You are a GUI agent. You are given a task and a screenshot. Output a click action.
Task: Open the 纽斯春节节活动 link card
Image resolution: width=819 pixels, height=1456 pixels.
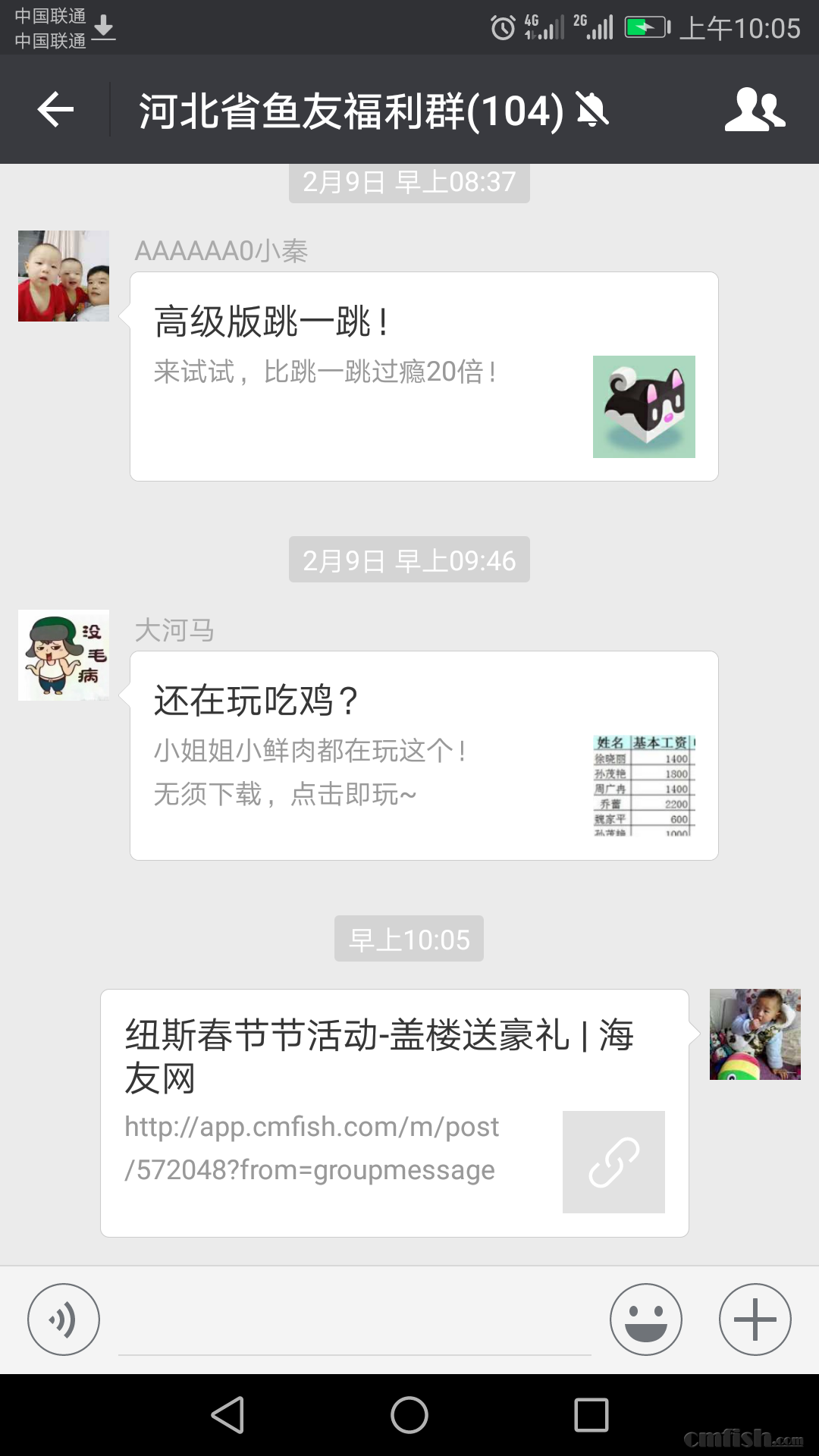tap(394, 1112)
